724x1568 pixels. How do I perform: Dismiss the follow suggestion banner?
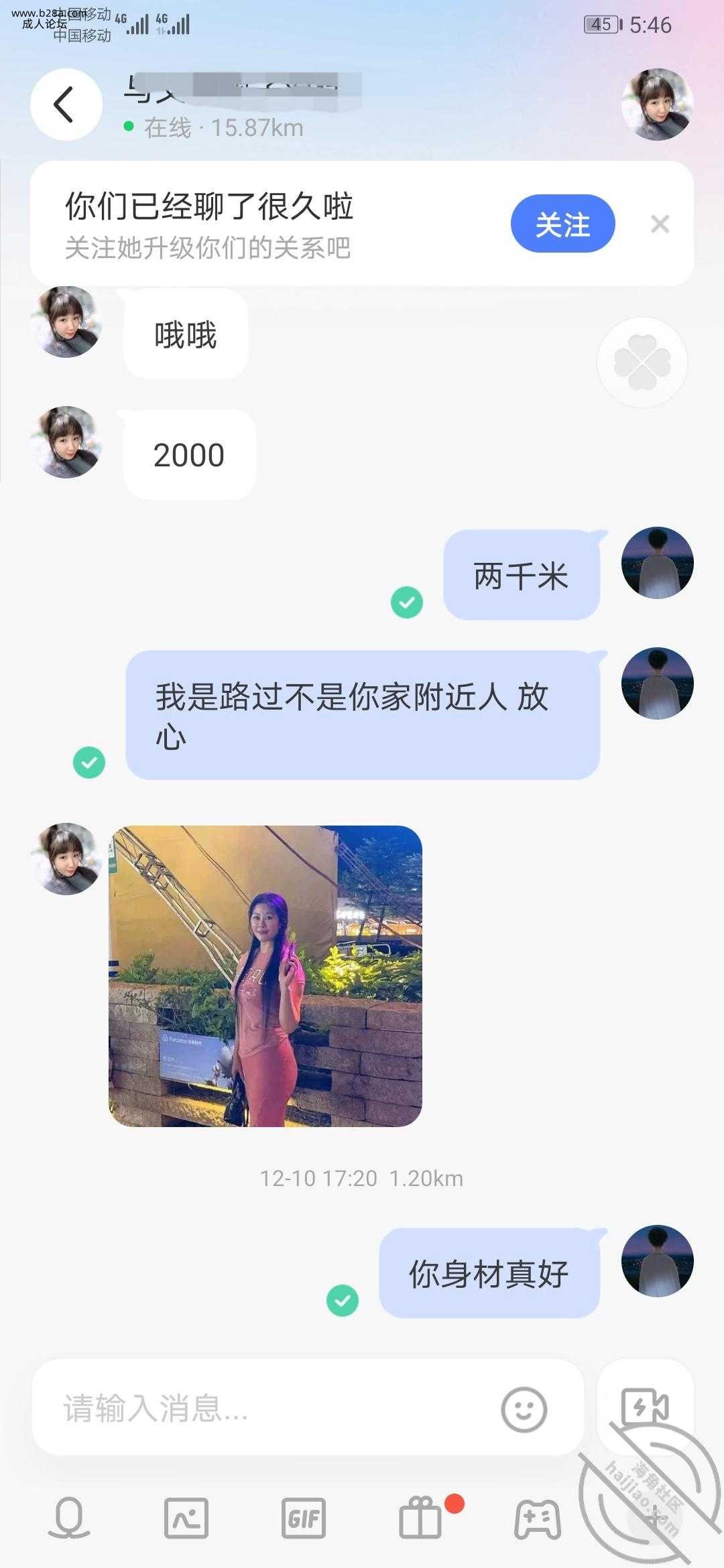[660, 224]
